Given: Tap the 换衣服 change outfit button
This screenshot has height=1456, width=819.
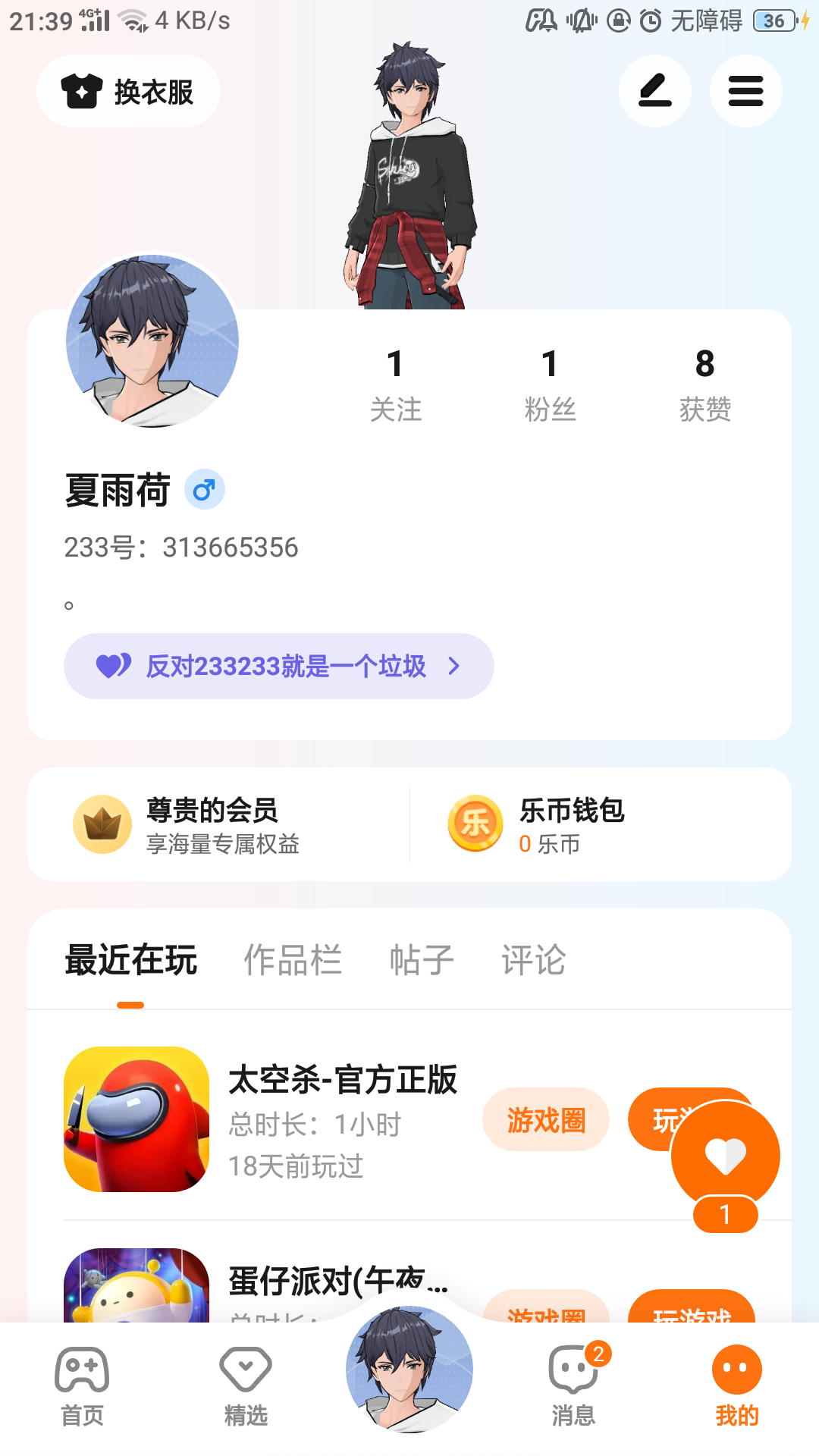Looking at the screenshot, I should pyautogui.click(x=128, y=92).
